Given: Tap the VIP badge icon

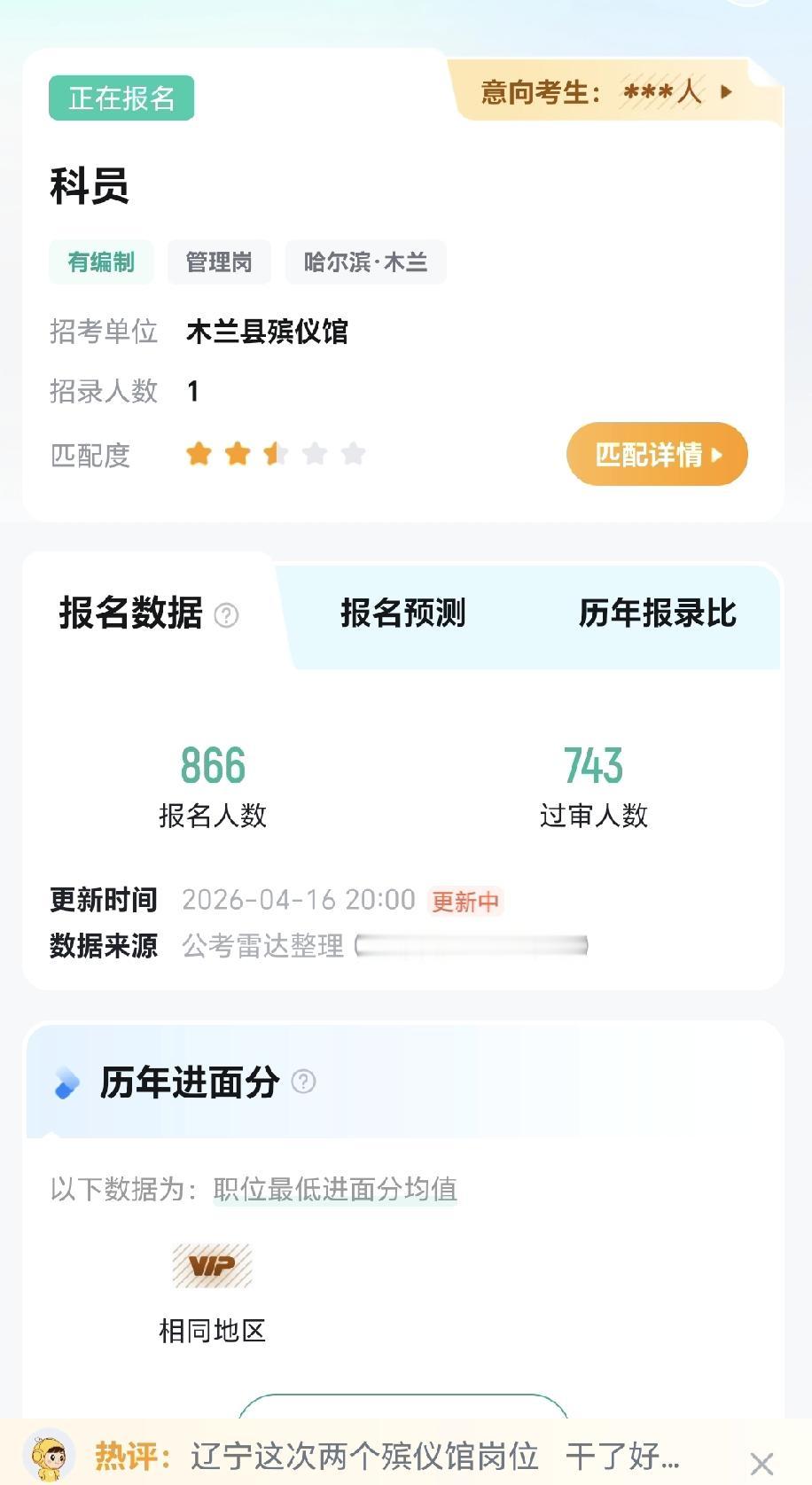Looking at the screenshot, I should click(x=212, y=1266).
